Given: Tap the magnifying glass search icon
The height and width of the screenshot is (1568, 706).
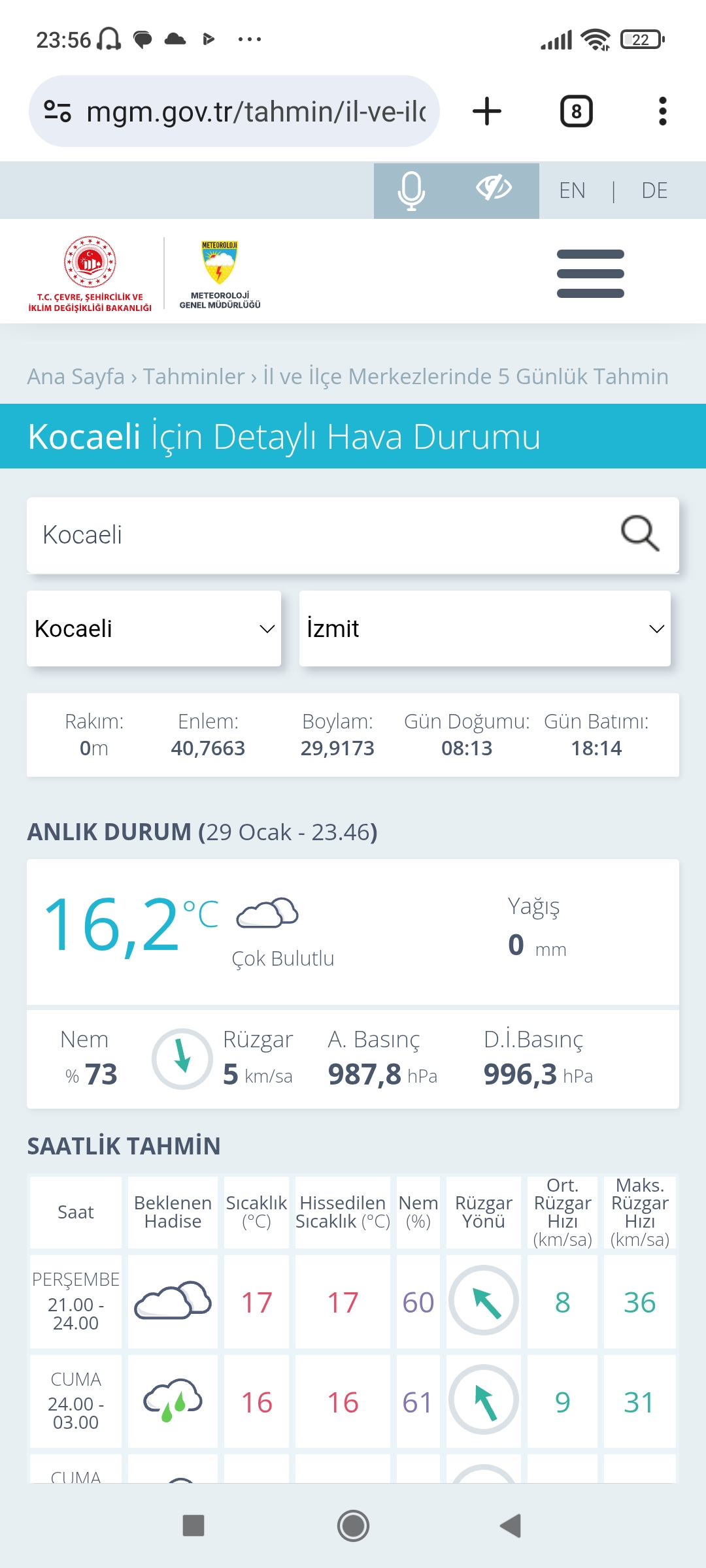Looking at the screenshot, I should coord(640,534).
